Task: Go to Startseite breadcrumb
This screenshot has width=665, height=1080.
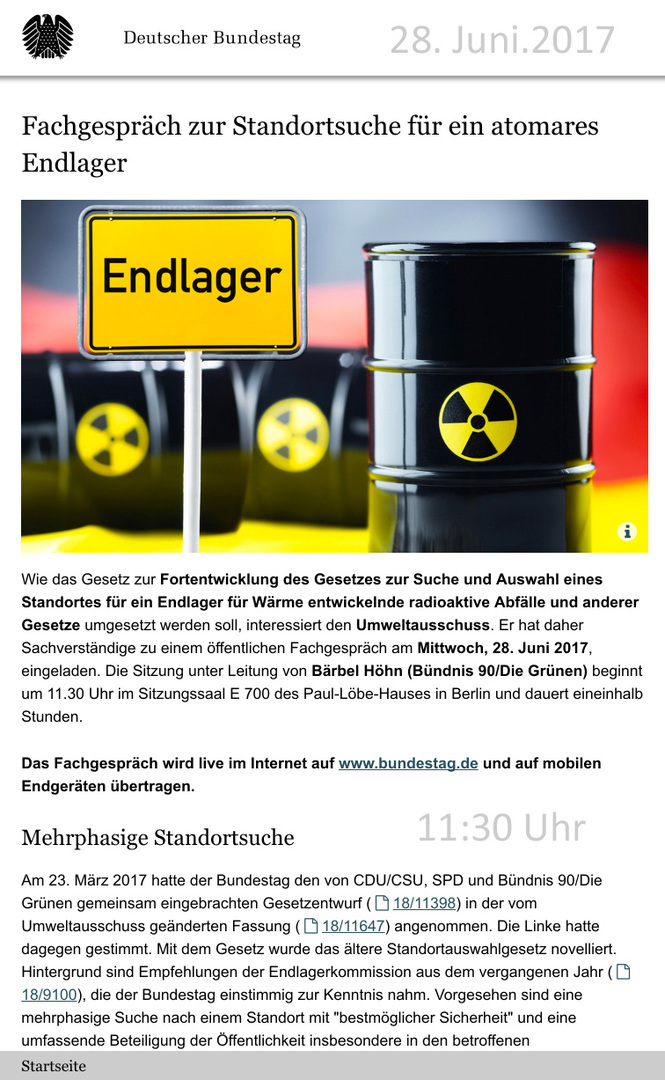Action: point(53,1066)
